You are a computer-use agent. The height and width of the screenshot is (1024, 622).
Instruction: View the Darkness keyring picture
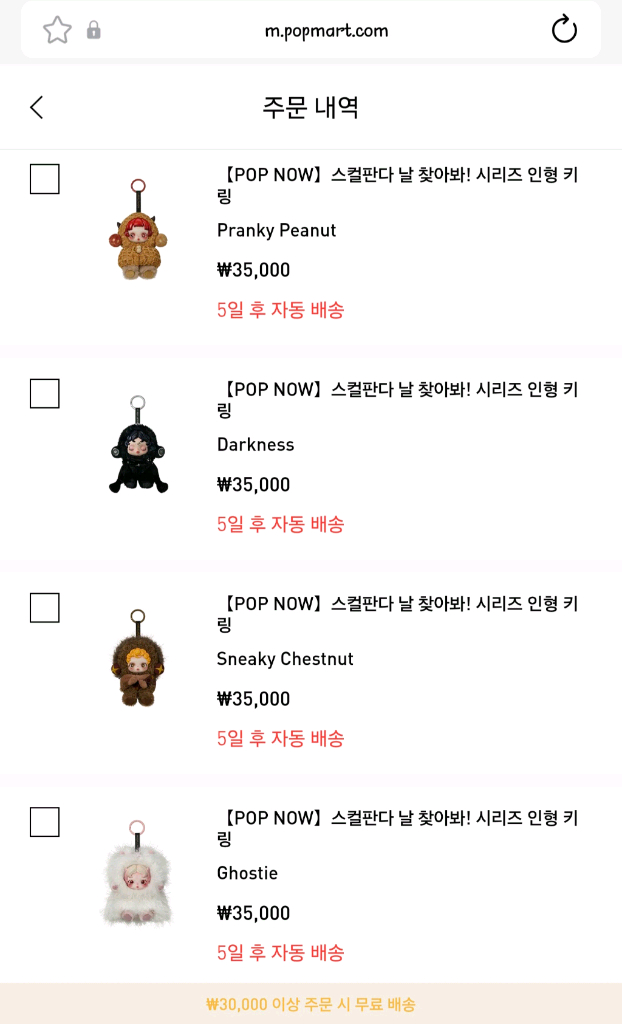pyautogui.click(x=138, y=445)
